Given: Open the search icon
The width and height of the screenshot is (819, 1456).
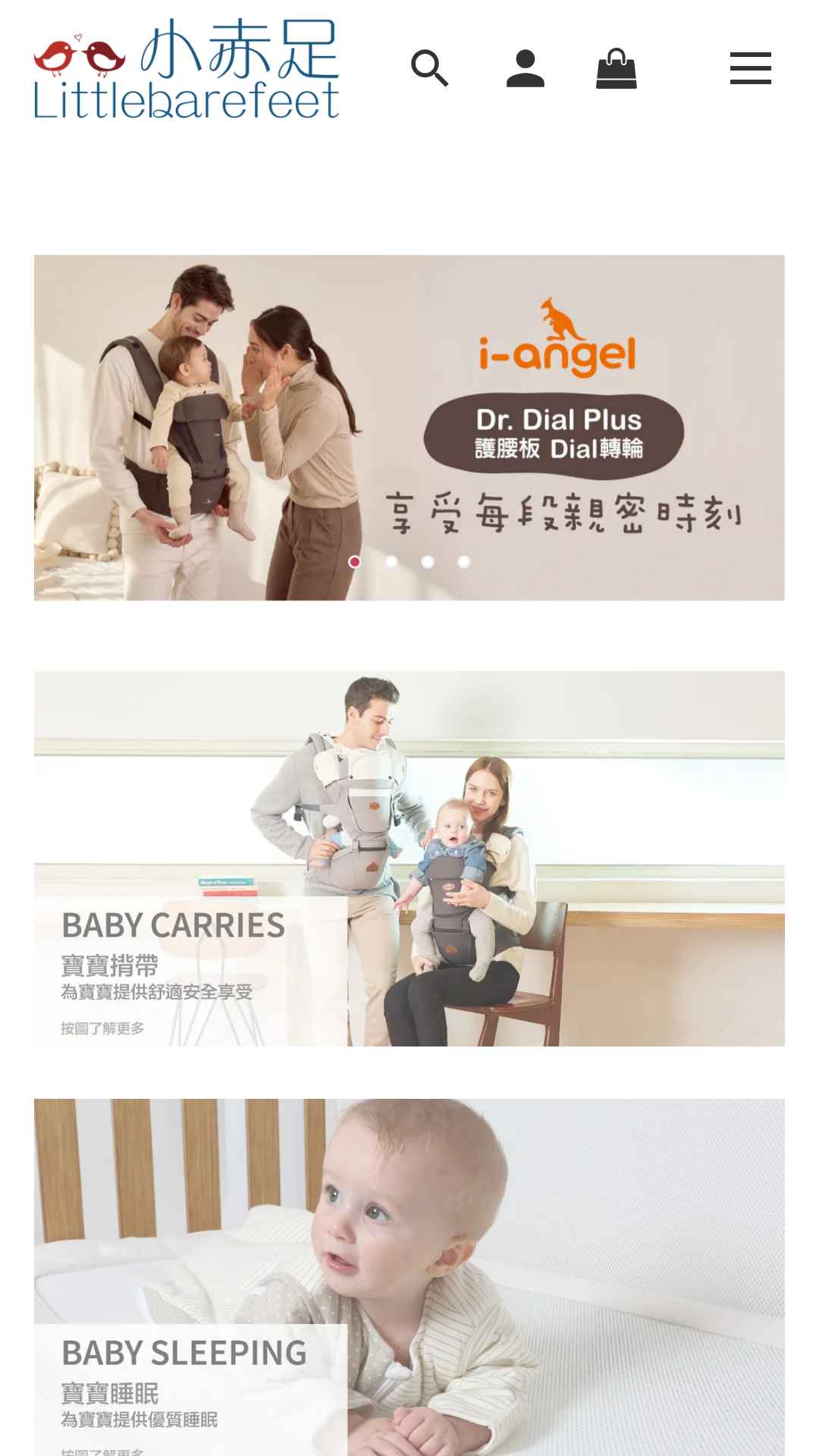Looking at the screenshot, I should 430,68.
